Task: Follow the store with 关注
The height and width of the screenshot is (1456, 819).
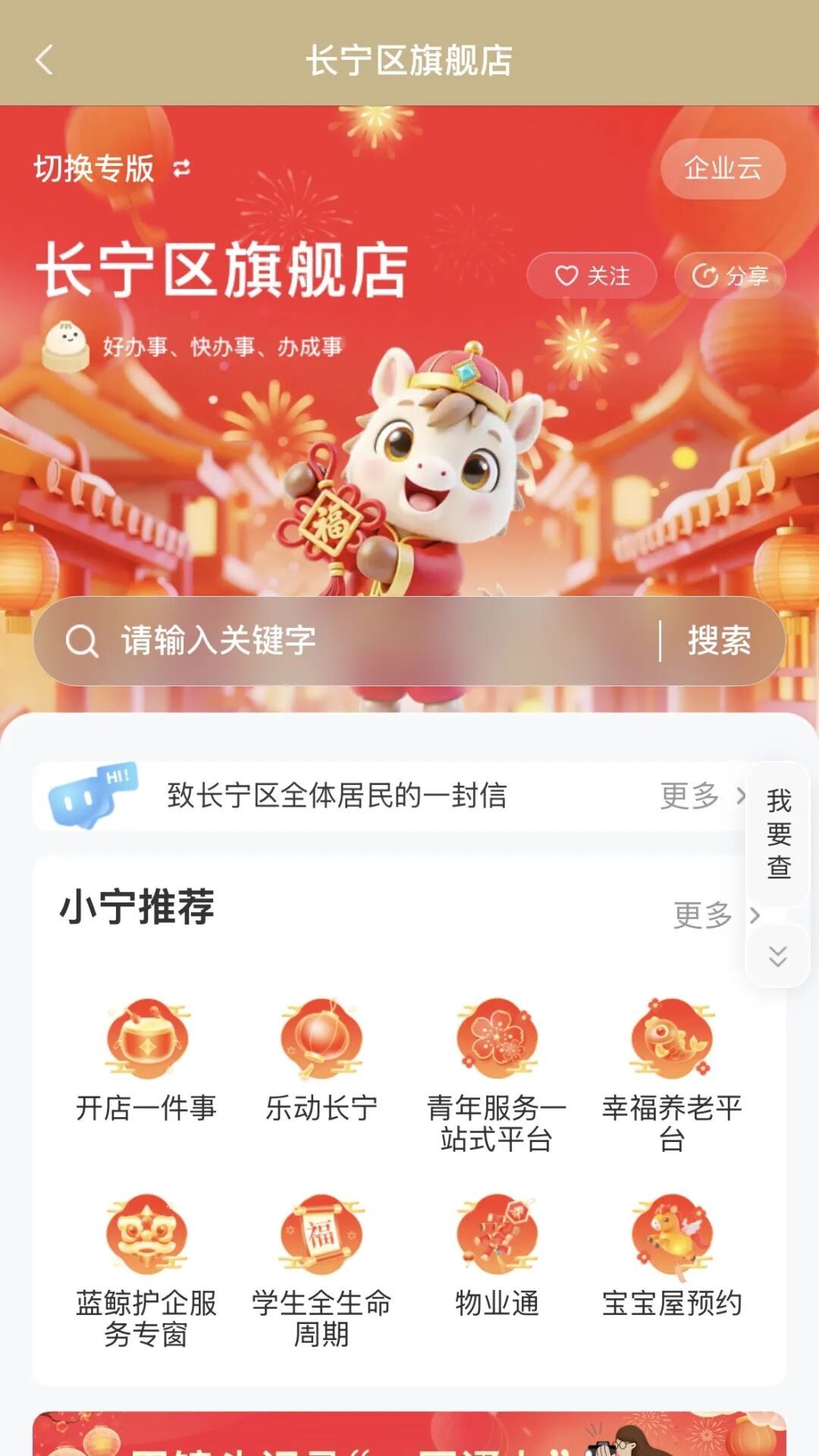Action: point(591,275)
